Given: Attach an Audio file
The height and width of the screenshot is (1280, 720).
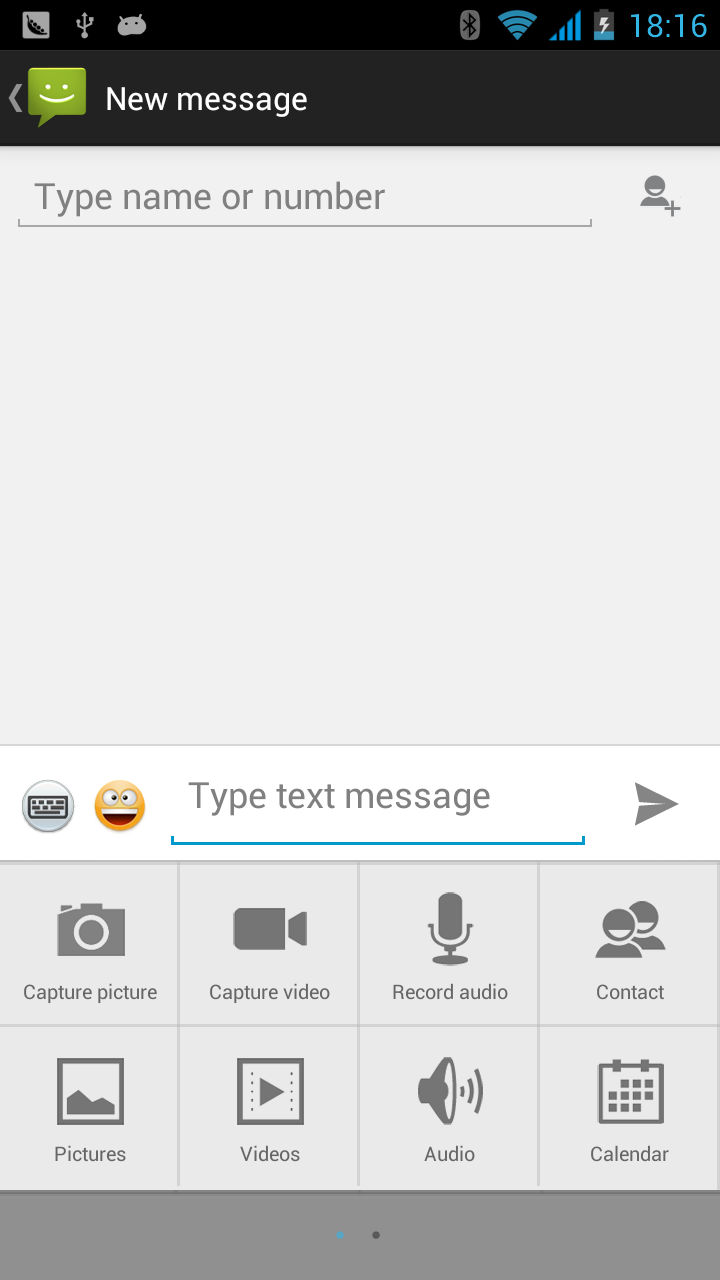Looking at the screenshot, I should [x=450, y=1108].
